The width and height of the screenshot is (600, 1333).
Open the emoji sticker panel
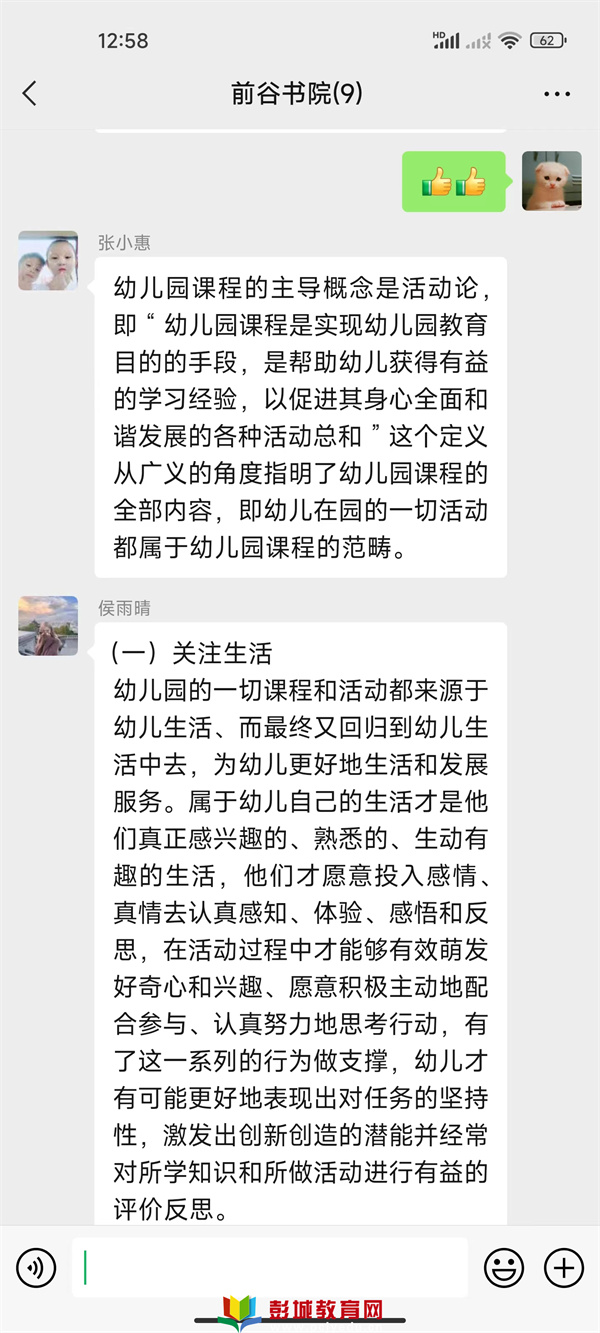(x=504, y=1268)
